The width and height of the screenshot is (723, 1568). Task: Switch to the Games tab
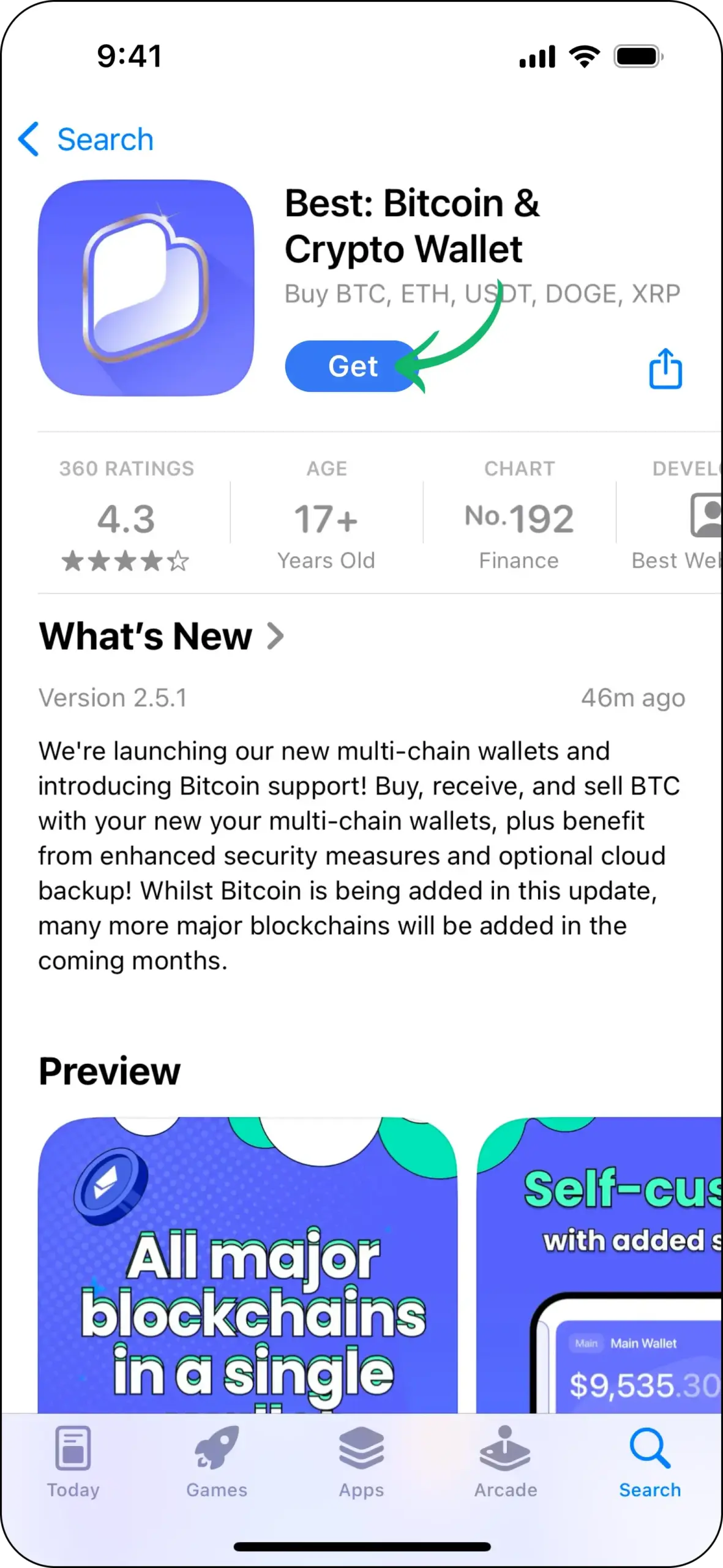217,1461
